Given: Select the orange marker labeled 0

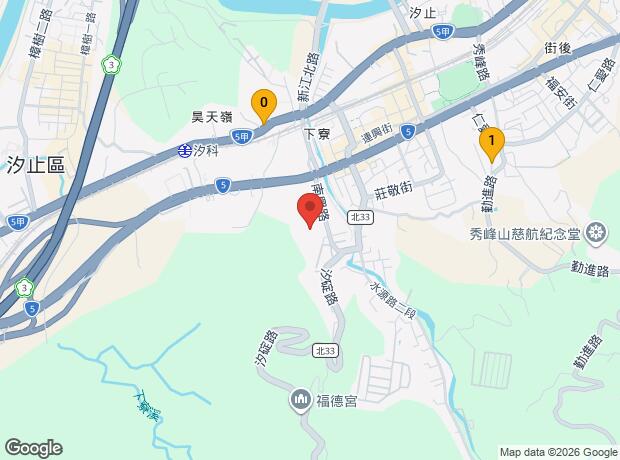Looking at the screenshot, I should point(264,106).
